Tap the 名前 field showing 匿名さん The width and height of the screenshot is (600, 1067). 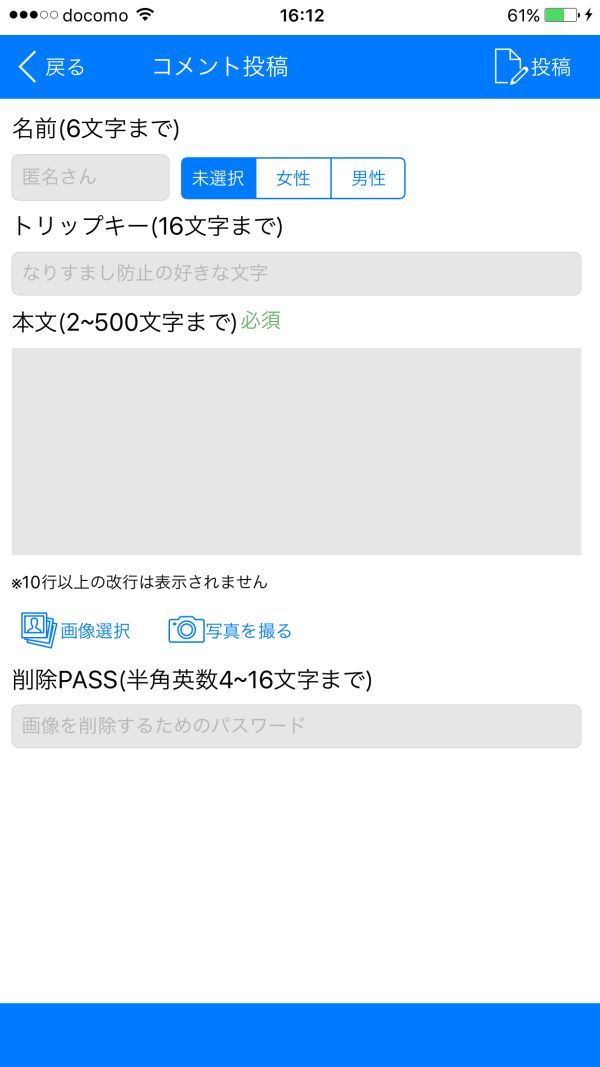click(90, 177)
